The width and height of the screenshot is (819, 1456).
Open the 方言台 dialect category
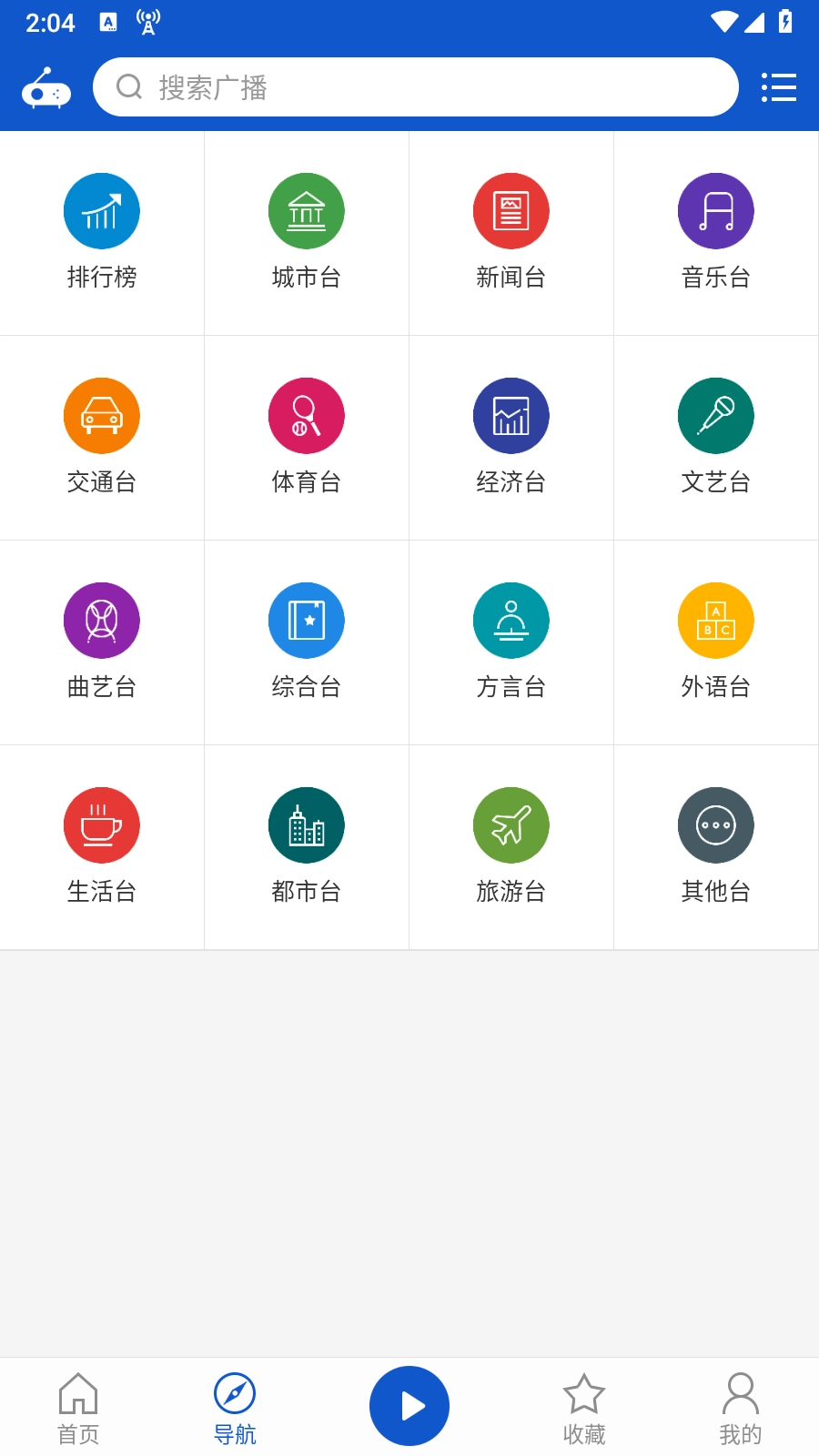511,642
